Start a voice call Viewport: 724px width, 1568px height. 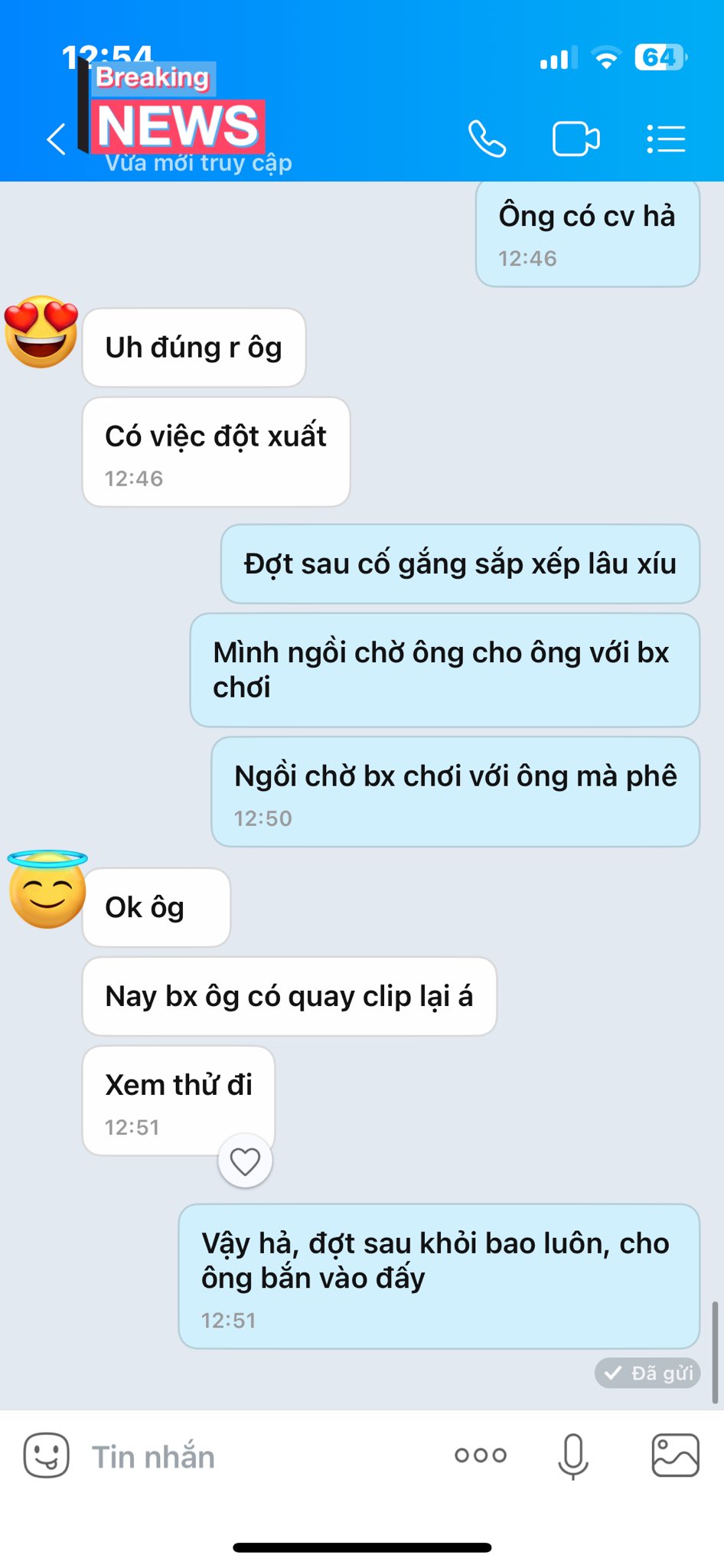click(x=487, y=139)
